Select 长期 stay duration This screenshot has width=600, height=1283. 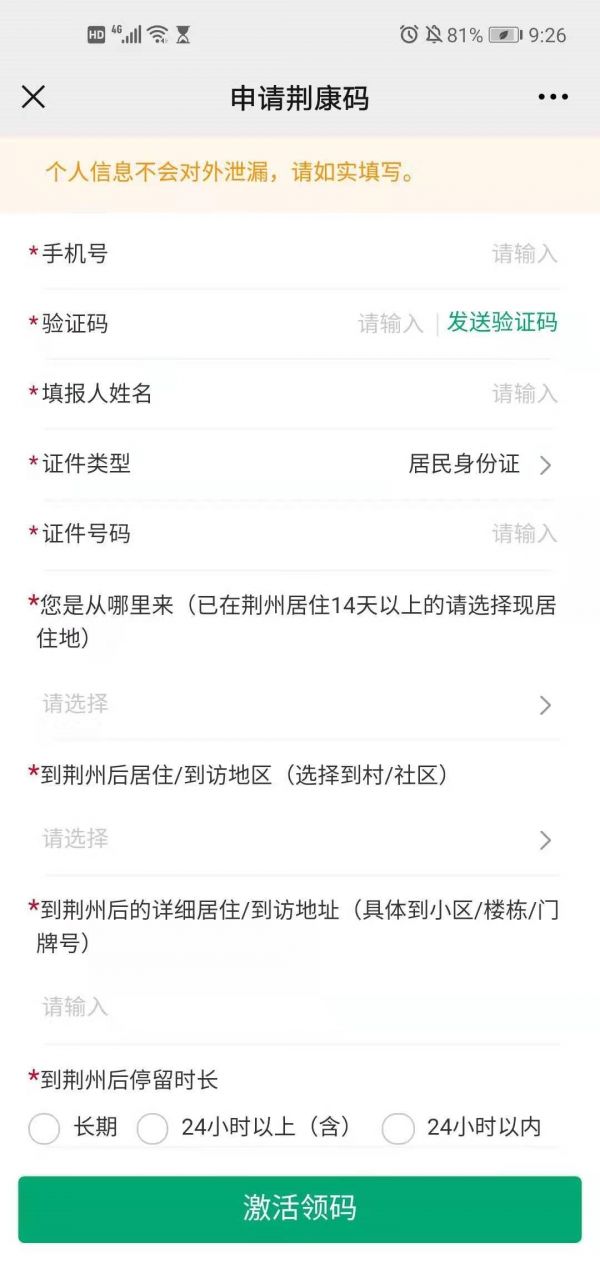point(45,1129)
